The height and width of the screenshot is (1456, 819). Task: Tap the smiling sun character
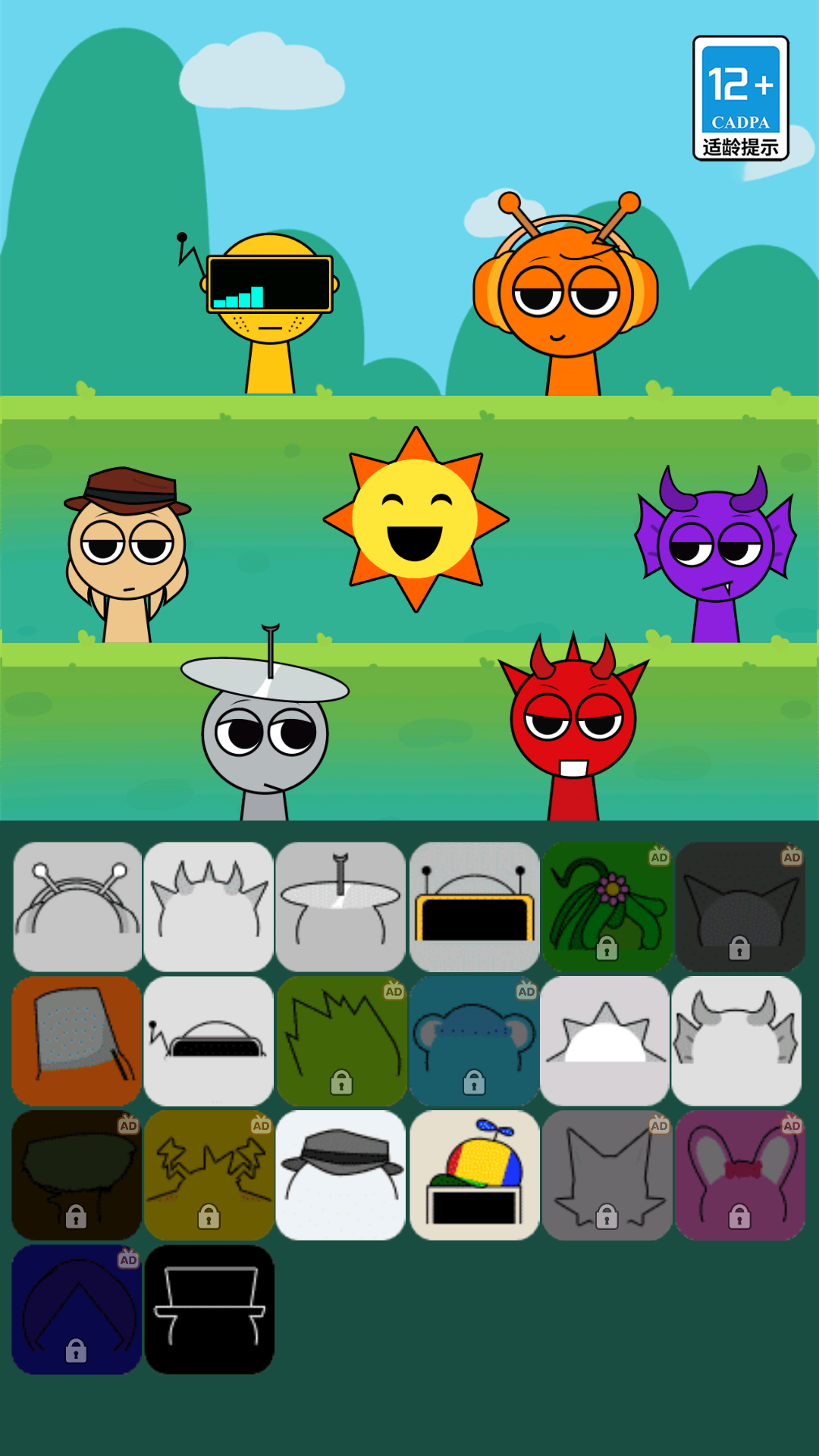pyautogui.click(x=416, y=520)
